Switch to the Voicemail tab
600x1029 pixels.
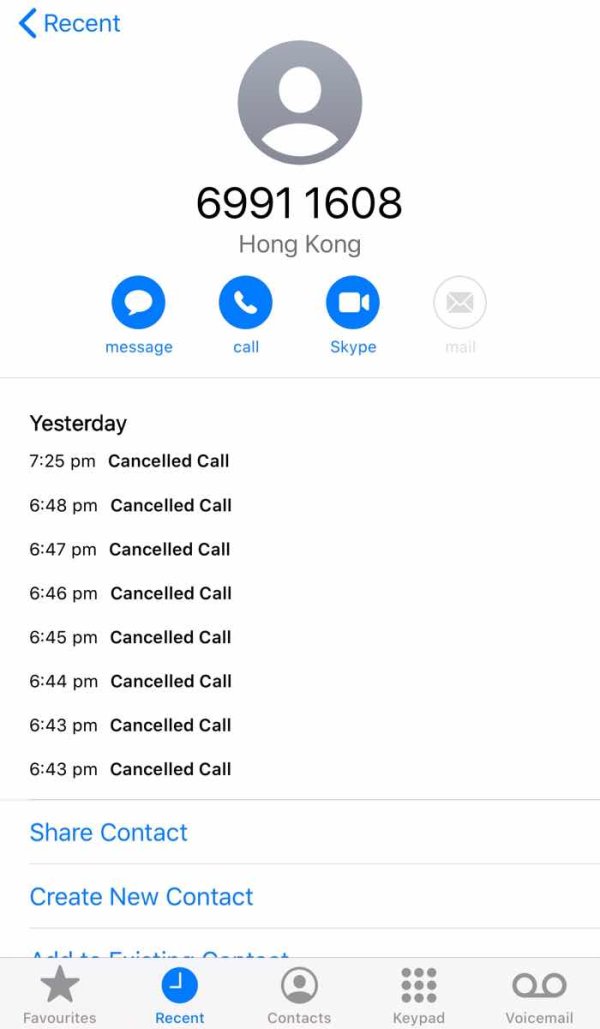click(x=539, y=995)
